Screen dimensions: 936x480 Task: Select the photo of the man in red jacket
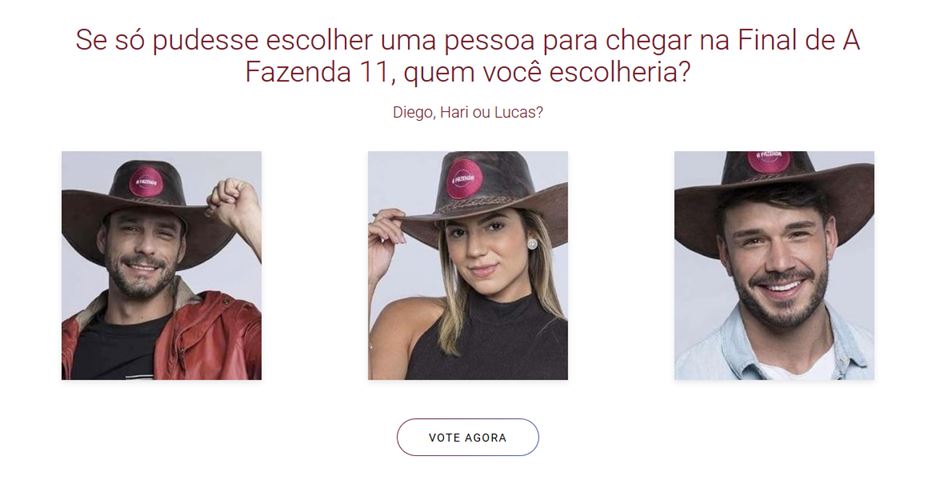[161, 265]
